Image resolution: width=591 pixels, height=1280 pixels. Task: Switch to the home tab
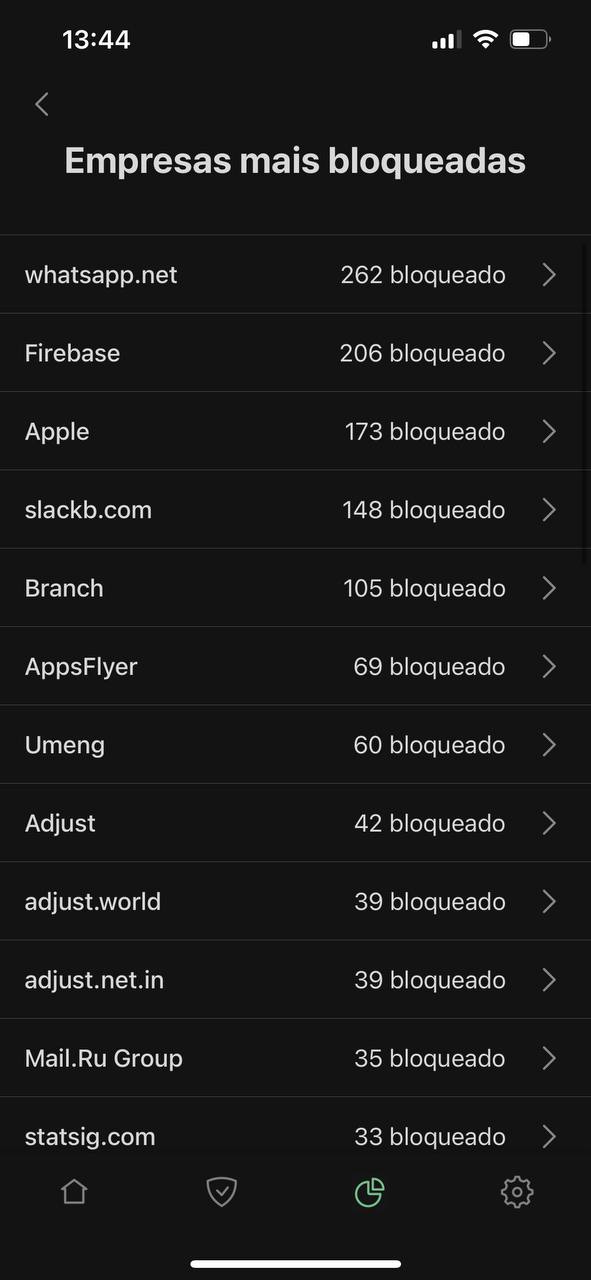[74, 1192]
